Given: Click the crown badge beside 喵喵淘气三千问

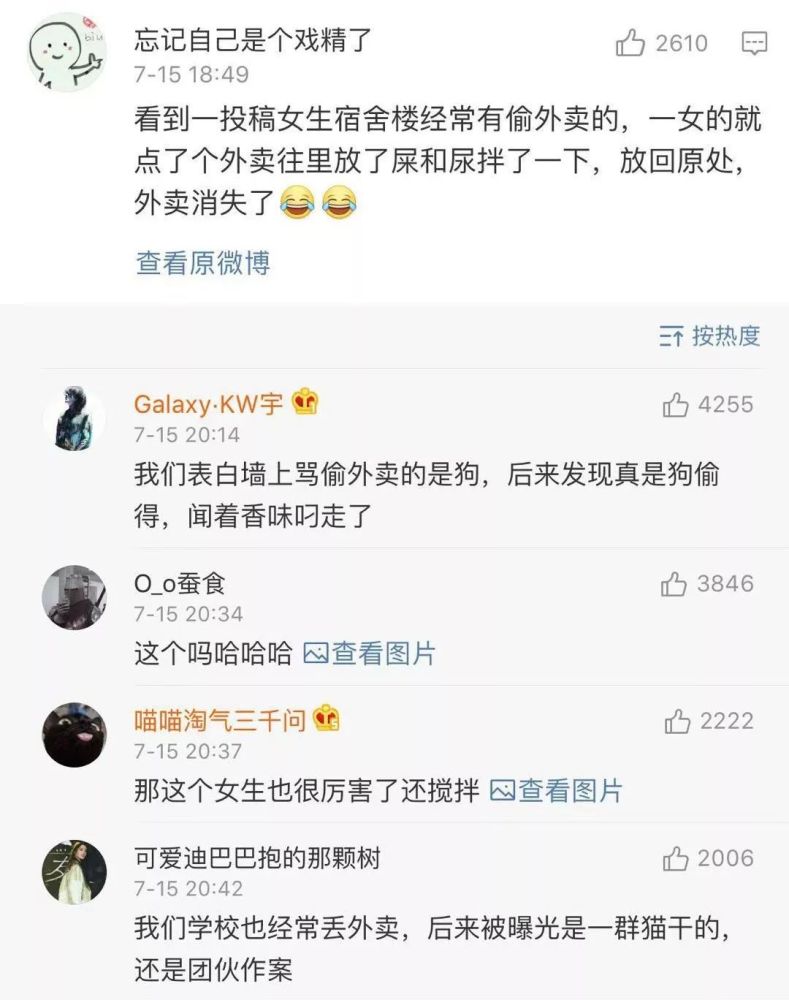Looking at the screenshot, I should (x=324, y=716).
